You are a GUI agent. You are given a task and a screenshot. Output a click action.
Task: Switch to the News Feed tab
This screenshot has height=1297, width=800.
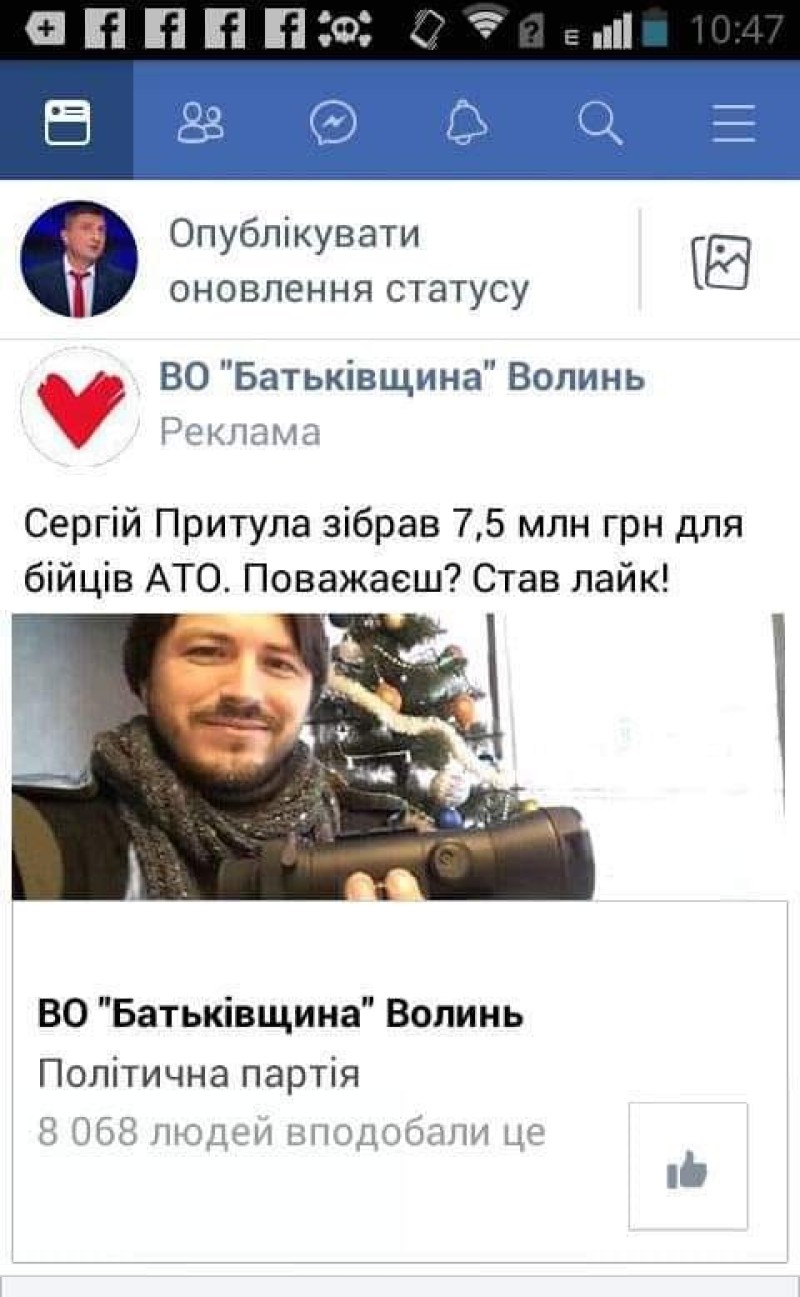click(x=67, y=123)
